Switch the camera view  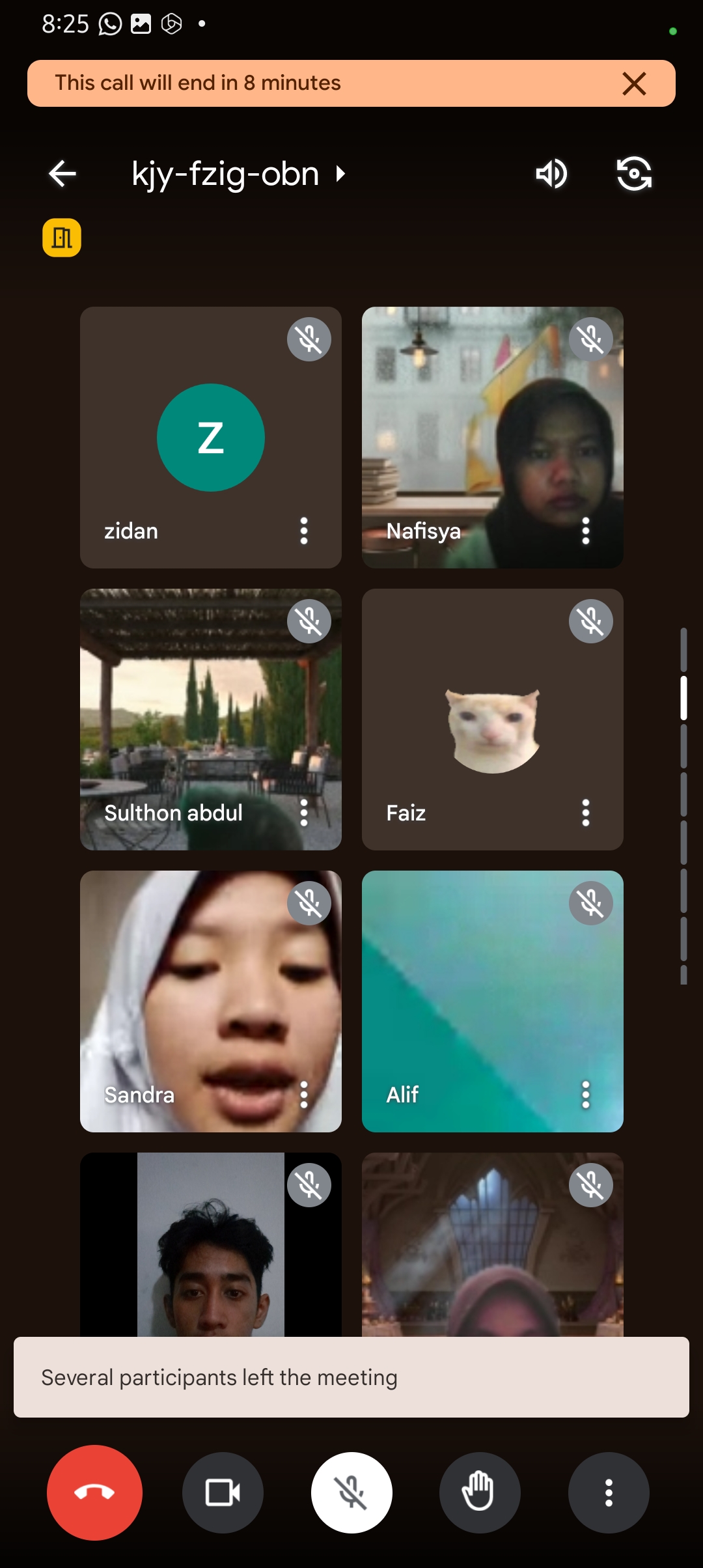(634, 174)
